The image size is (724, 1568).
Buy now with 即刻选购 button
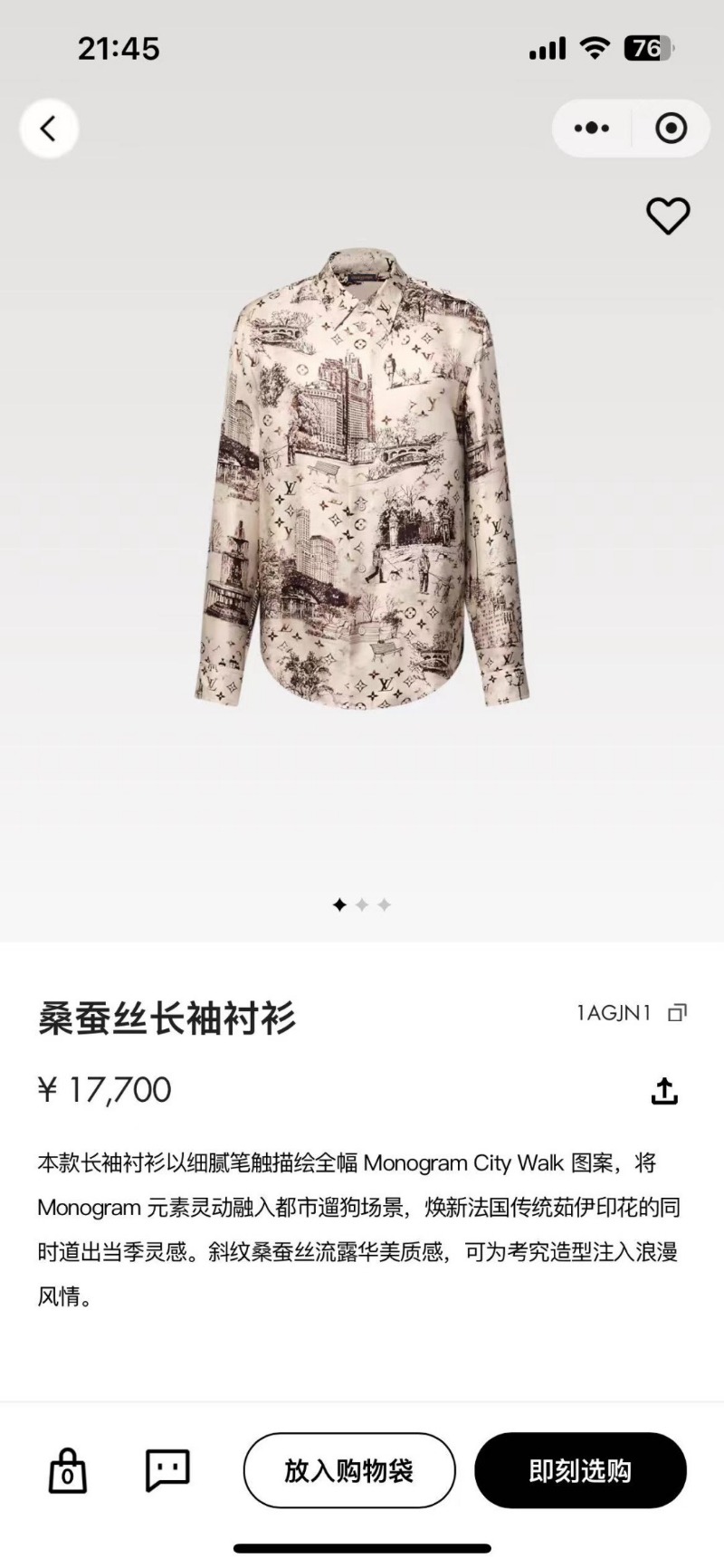click(580, 1471)
